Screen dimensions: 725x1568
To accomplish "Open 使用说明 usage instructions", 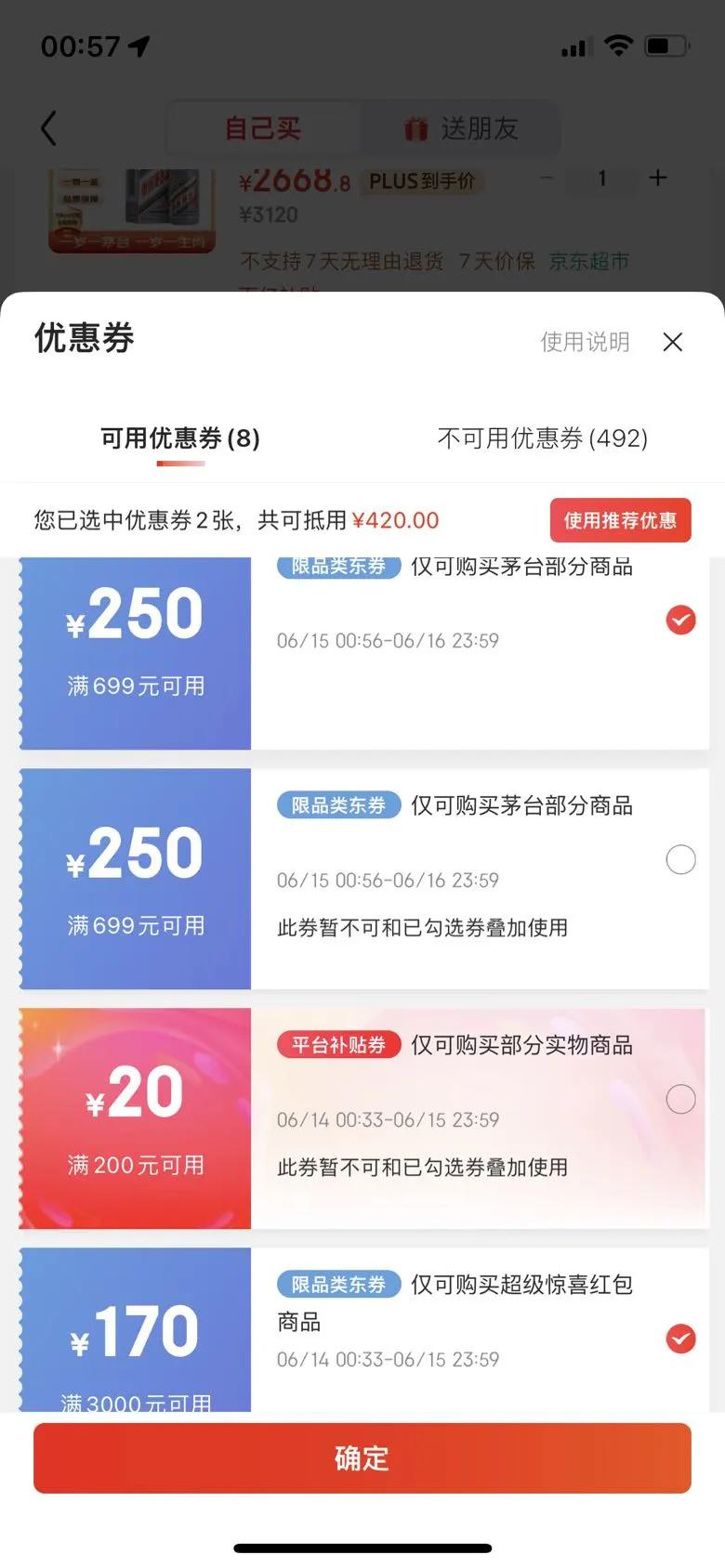I will [x=585, y=342].
